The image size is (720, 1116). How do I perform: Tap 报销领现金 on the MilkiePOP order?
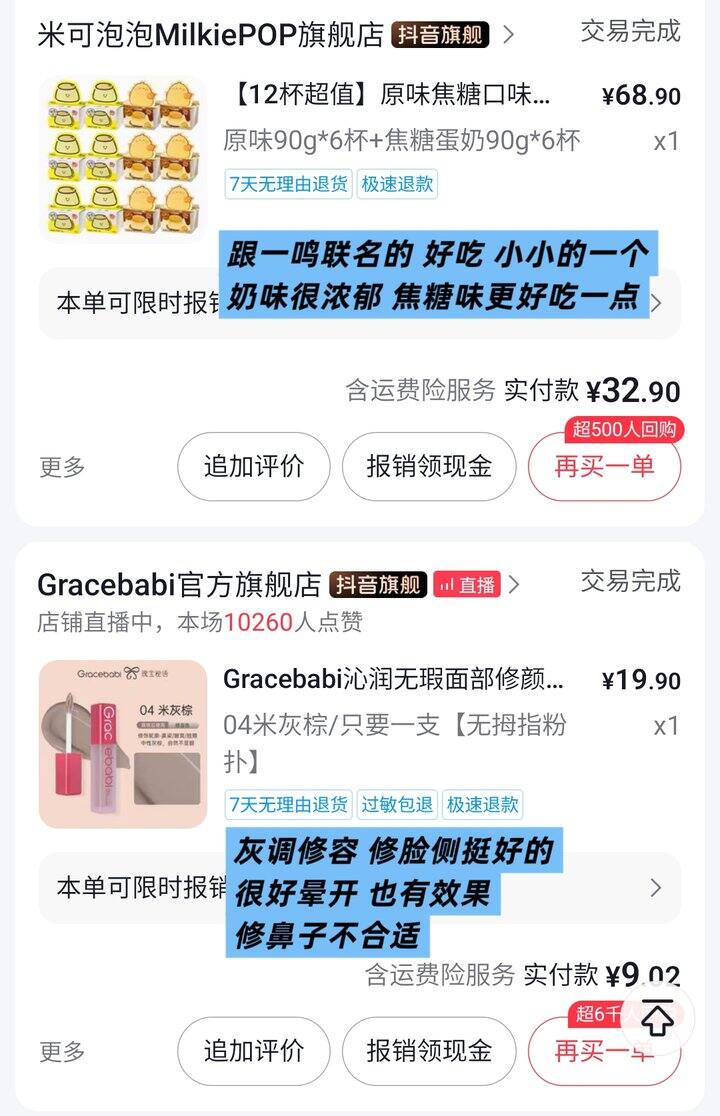click(429, 466)
